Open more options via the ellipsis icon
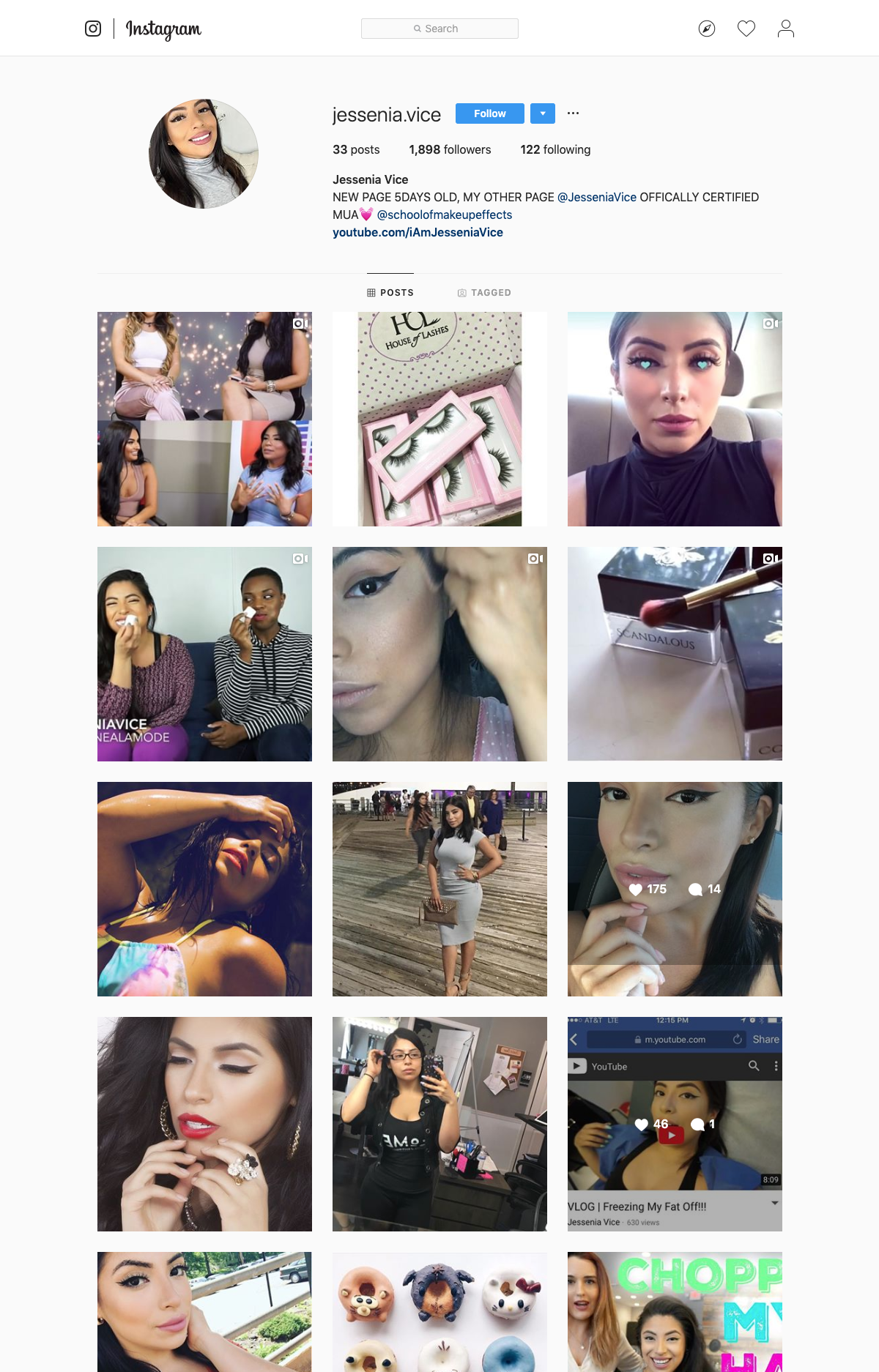The height and width of the screenshot is (1372, 879). click(574, 113)
